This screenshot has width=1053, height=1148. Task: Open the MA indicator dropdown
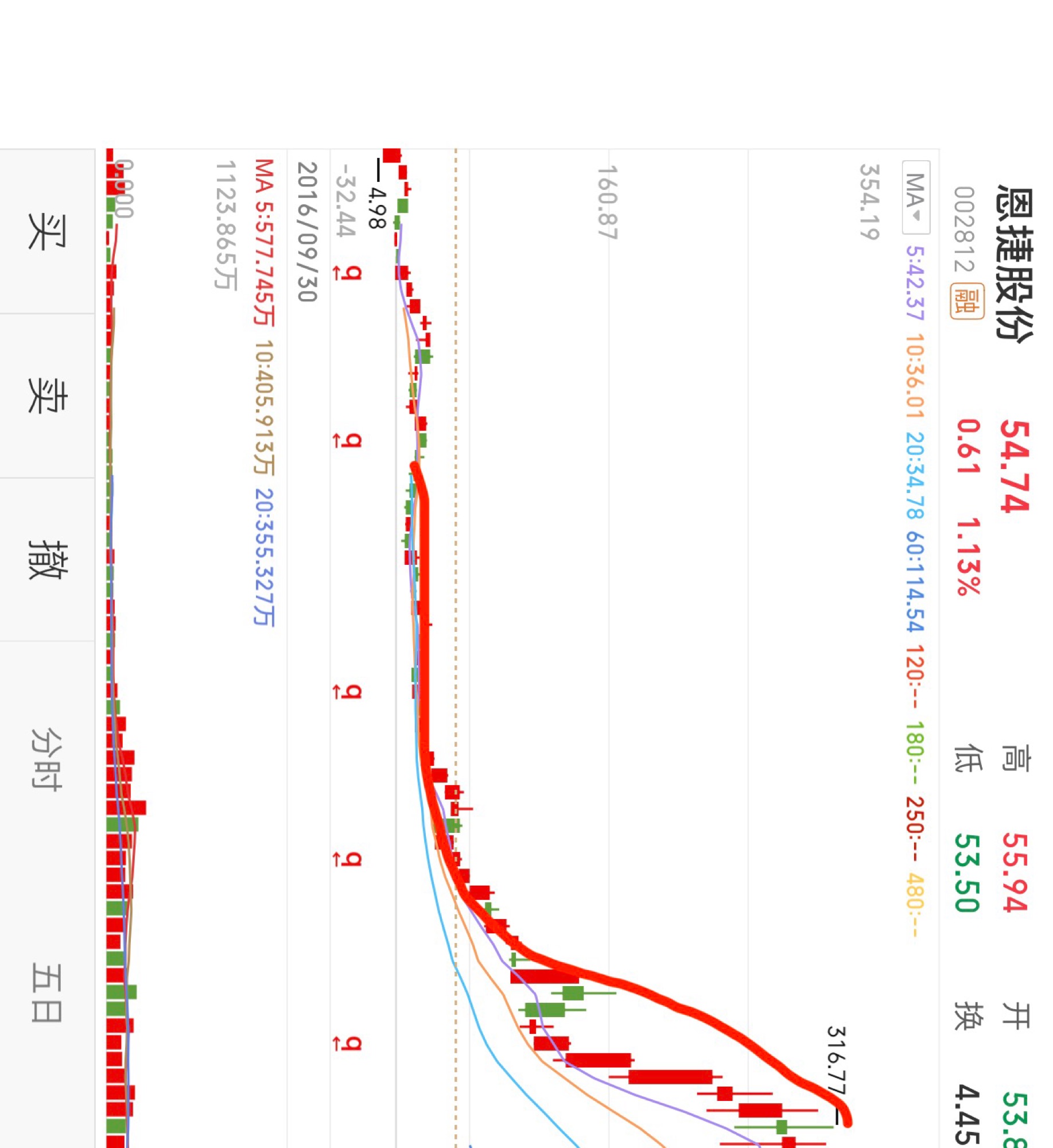tap(915, 197)
